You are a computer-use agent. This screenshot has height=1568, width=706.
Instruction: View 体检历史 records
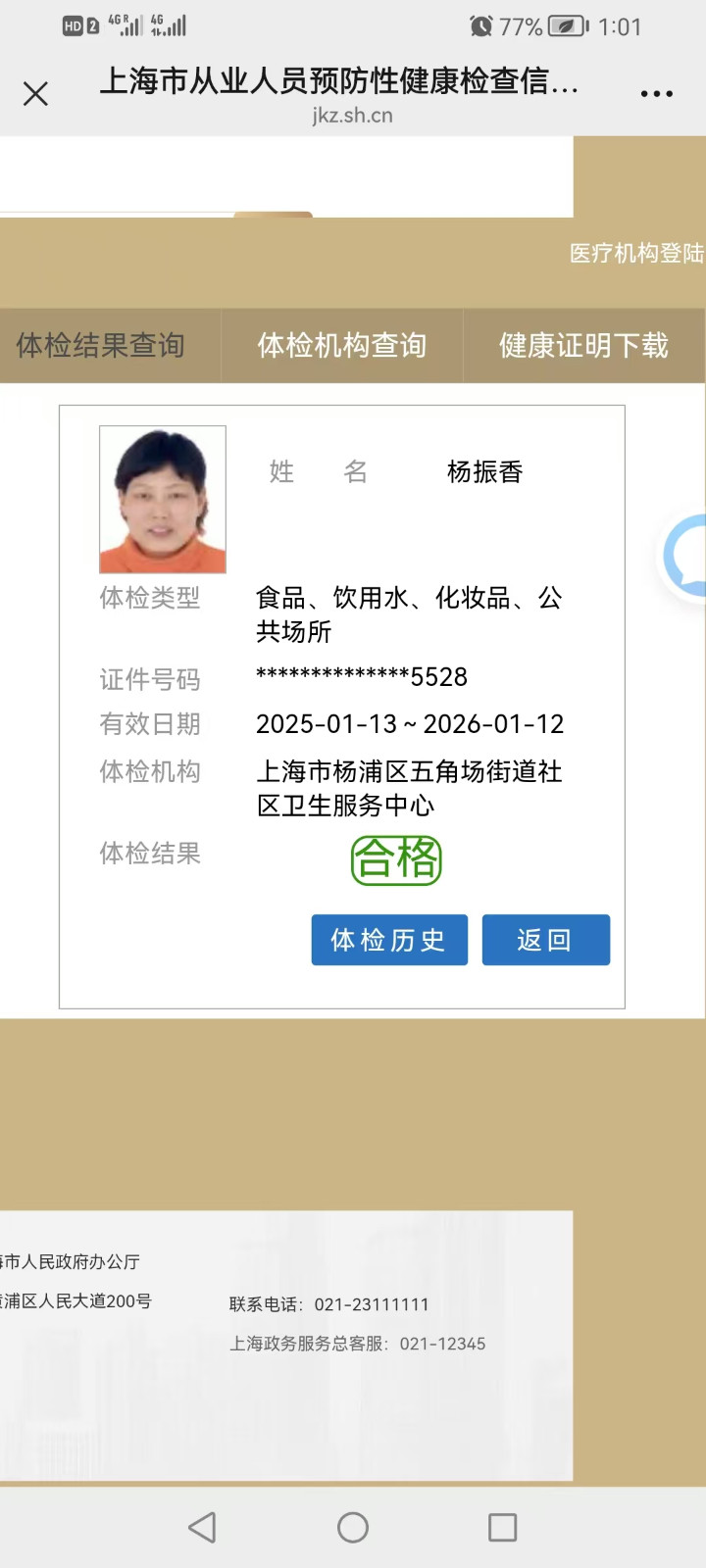click(x=389, y=940)
